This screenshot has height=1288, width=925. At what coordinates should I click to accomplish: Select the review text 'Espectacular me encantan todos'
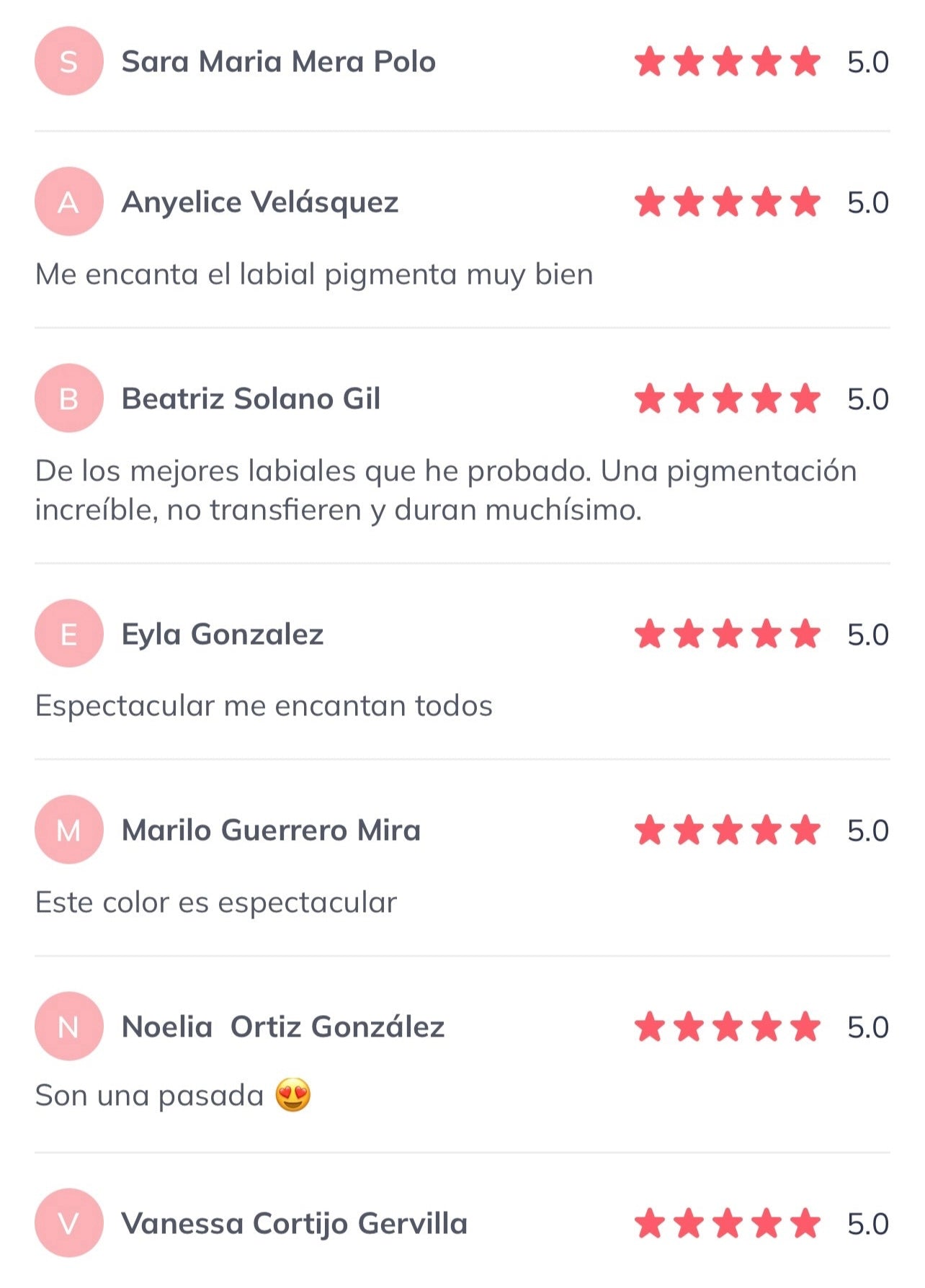[264, 707]
